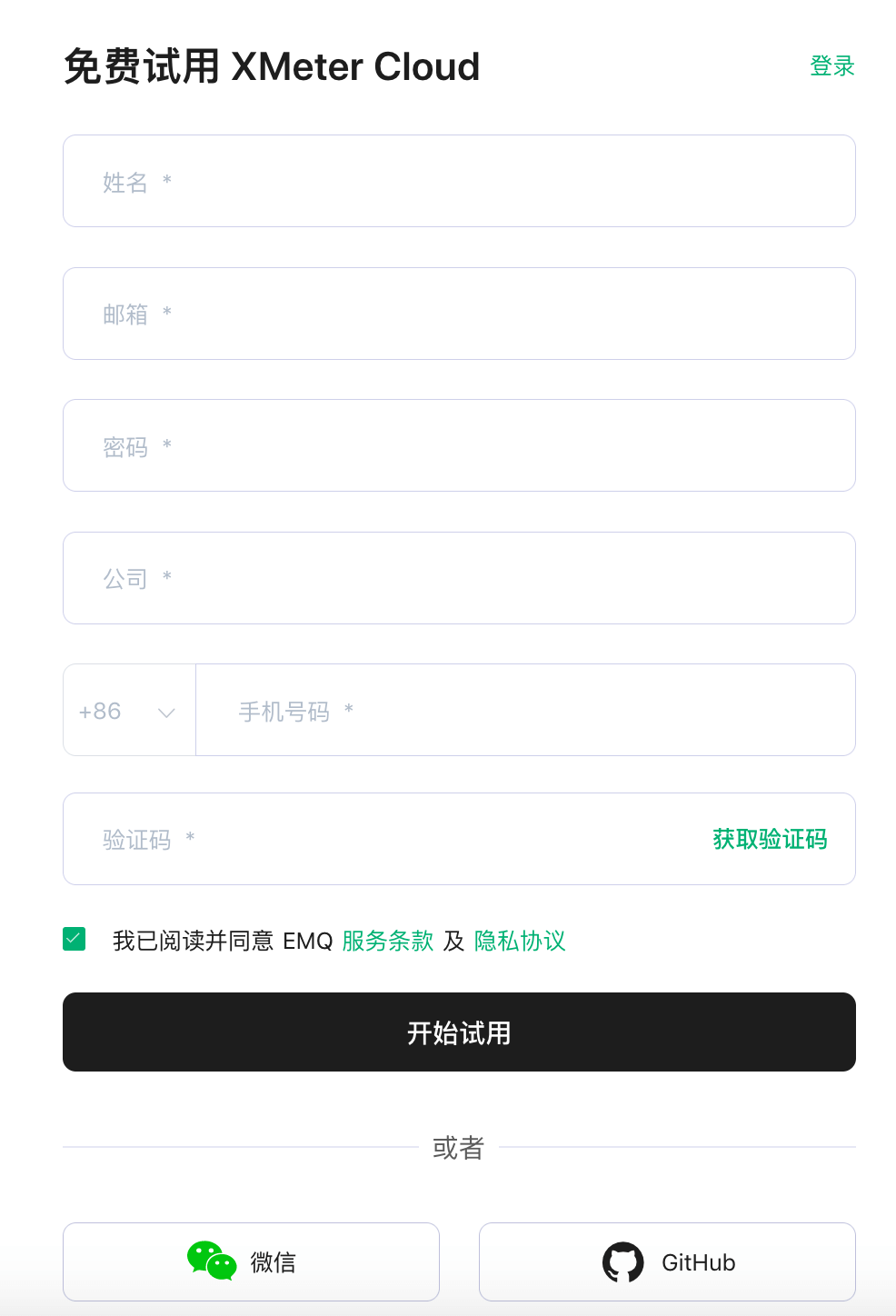This screenshot has width=896, height=1316.
Task: Click the 姓名 name input field
Action: pyautogui.click(x=459, y=181)
